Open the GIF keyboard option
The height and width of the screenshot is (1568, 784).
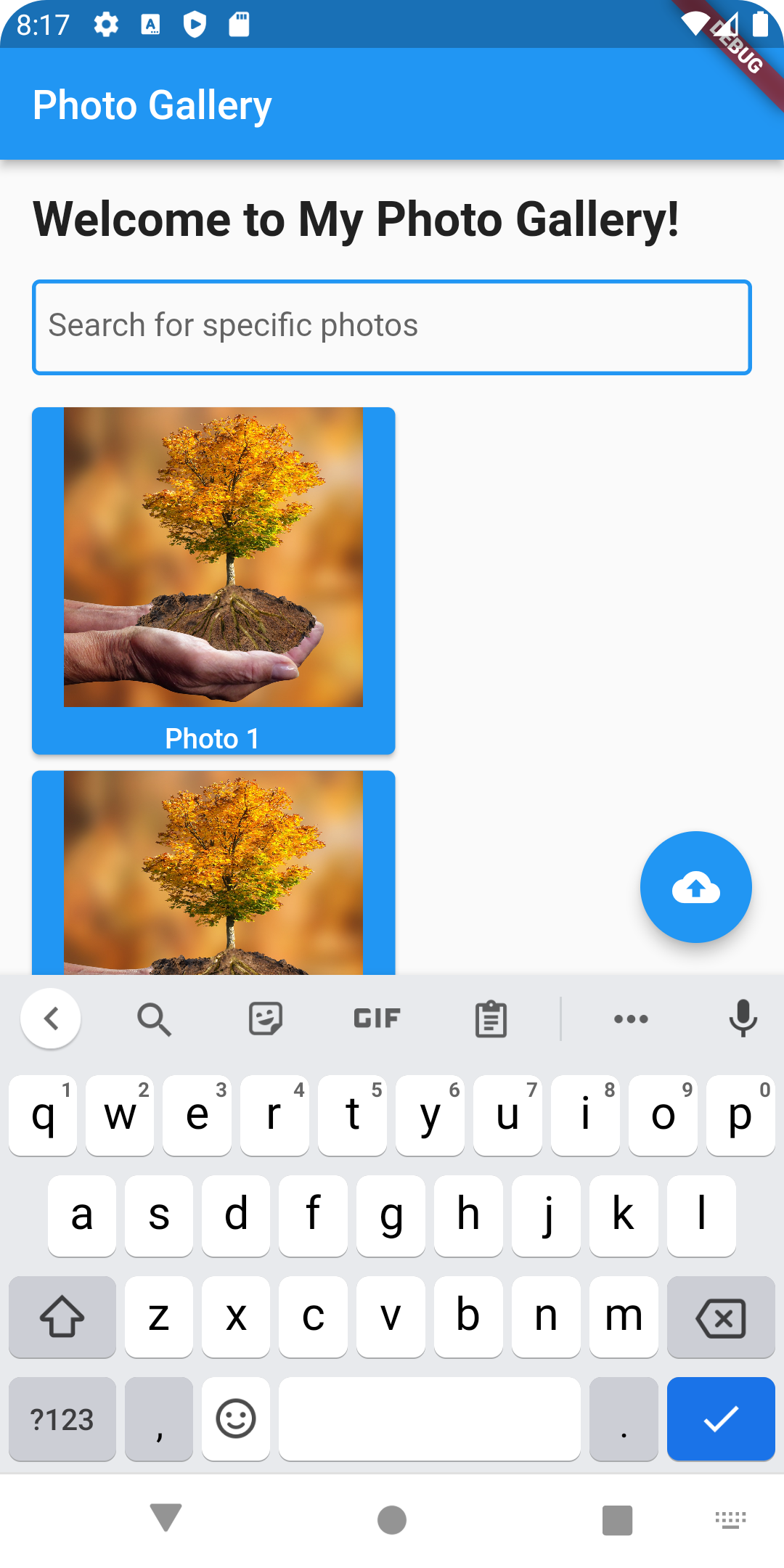[377, 1019]
